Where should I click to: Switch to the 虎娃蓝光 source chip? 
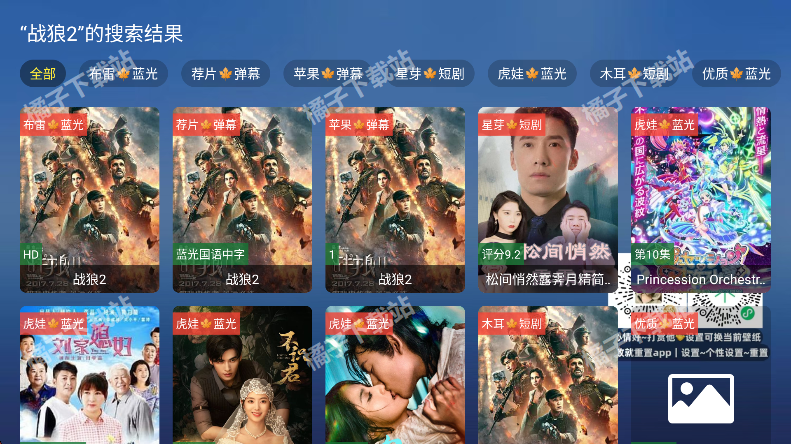(532, 73)
